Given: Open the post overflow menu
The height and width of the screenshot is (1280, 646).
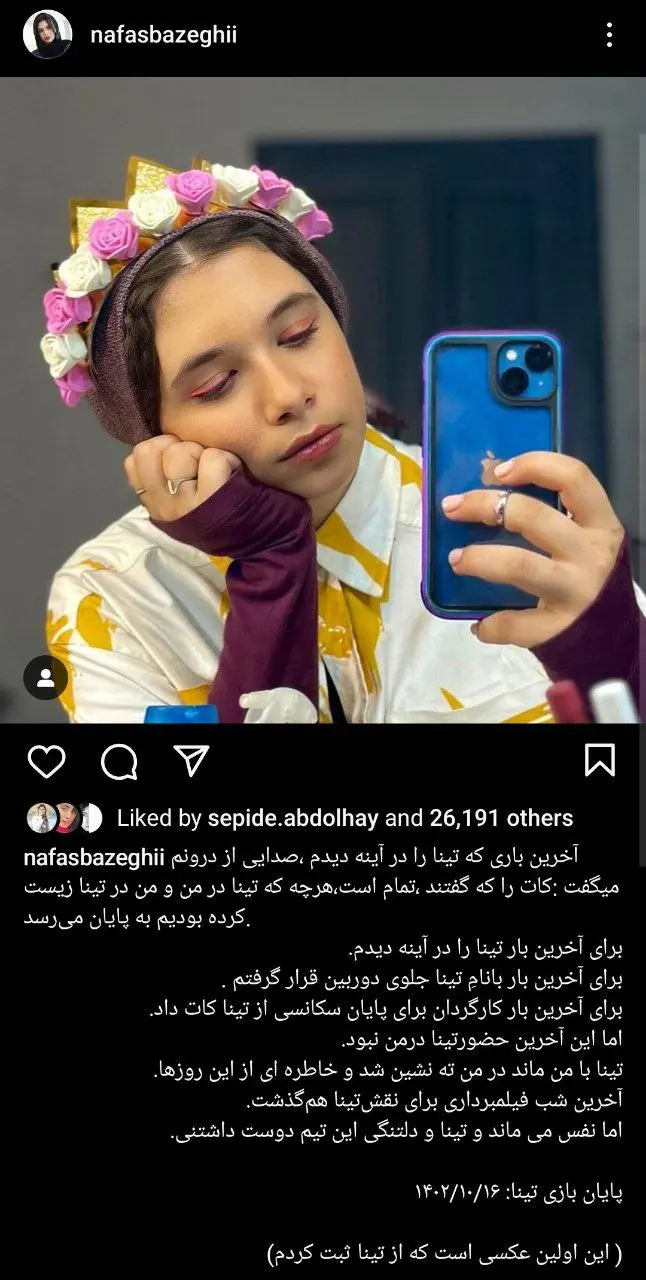Looking at the screenshot, I should pos(609,36).
